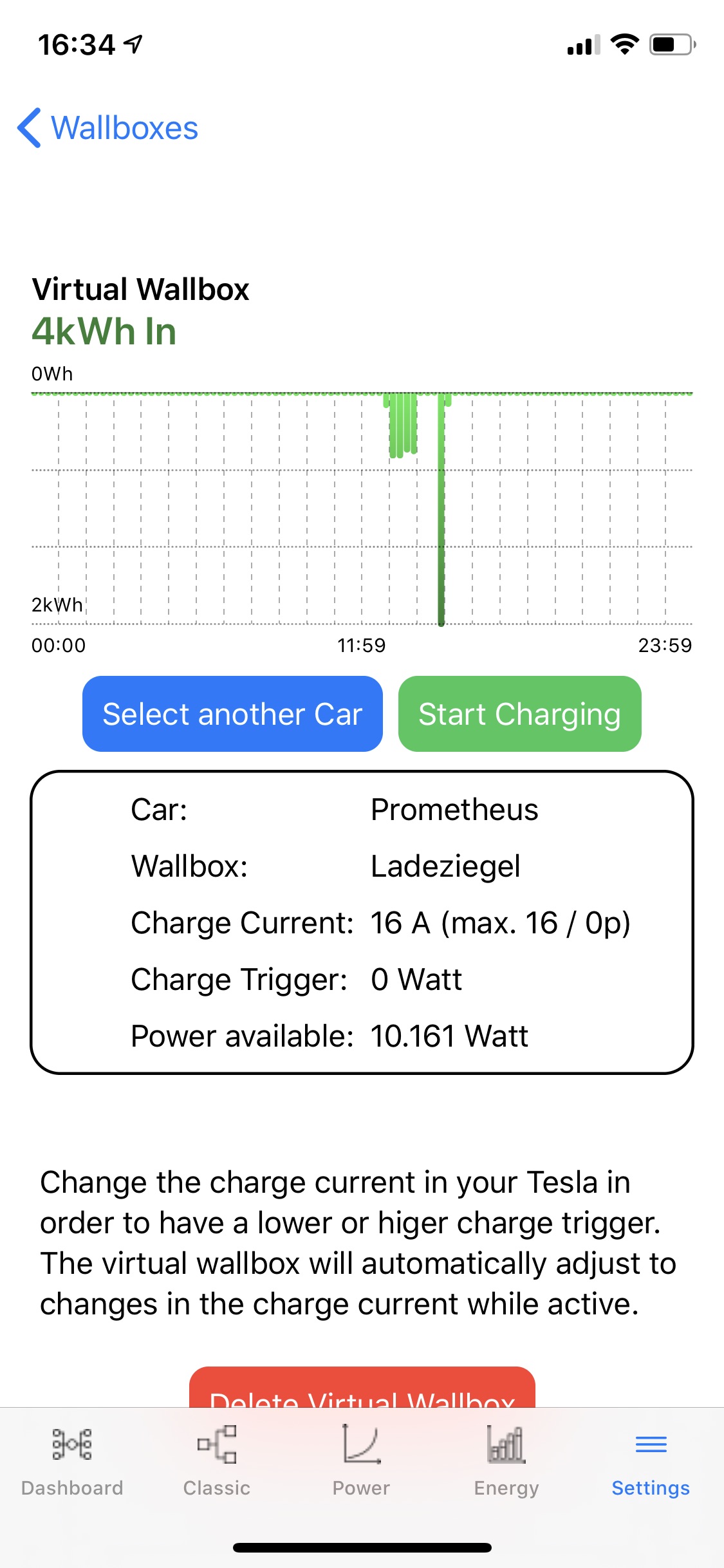Go back to Wallboxes
The width and height of the screenshot is (724, 1568).
(x=108, y=127)
